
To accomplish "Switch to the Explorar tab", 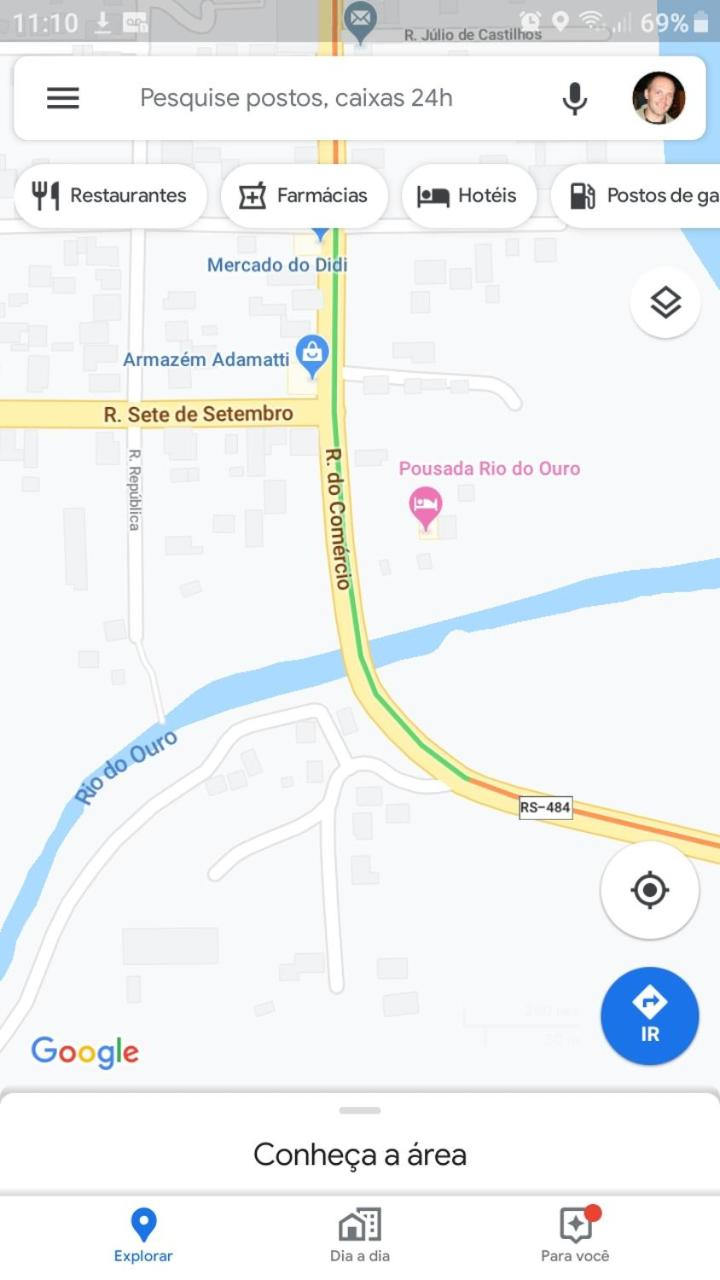I will pyautogui.click(x=143, y=1236).
